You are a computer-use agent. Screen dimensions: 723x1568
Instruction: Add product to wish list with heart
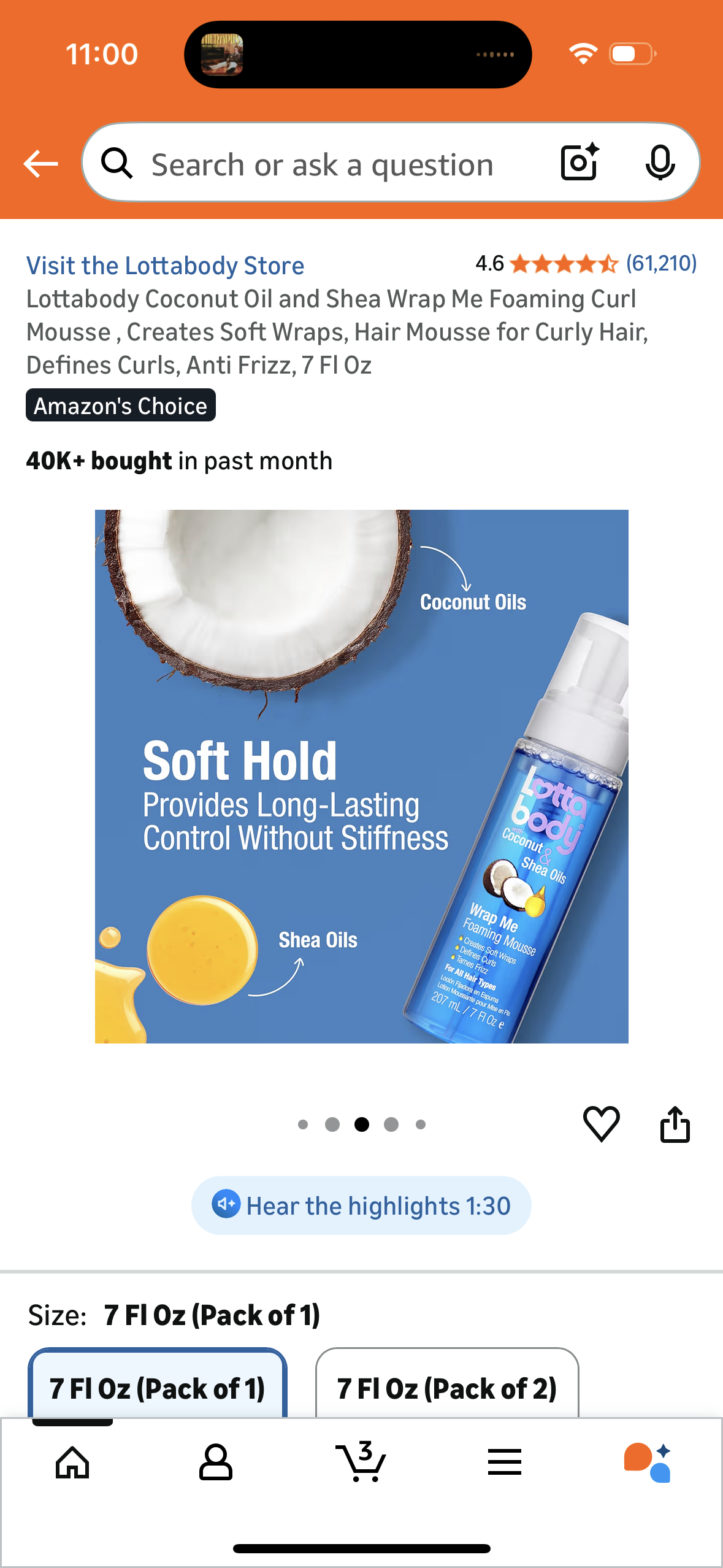[x=600, y=1123]
